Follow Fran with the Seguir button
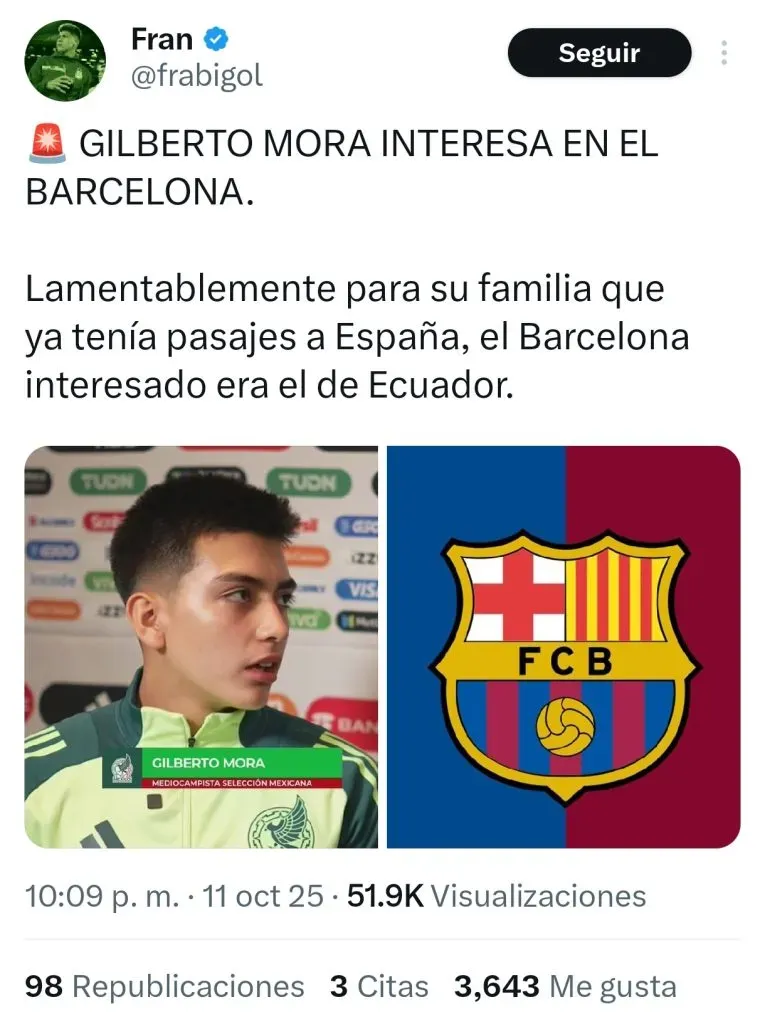Image resolution: width=765 pixels, height=1024 pixels. pos(599,53)
